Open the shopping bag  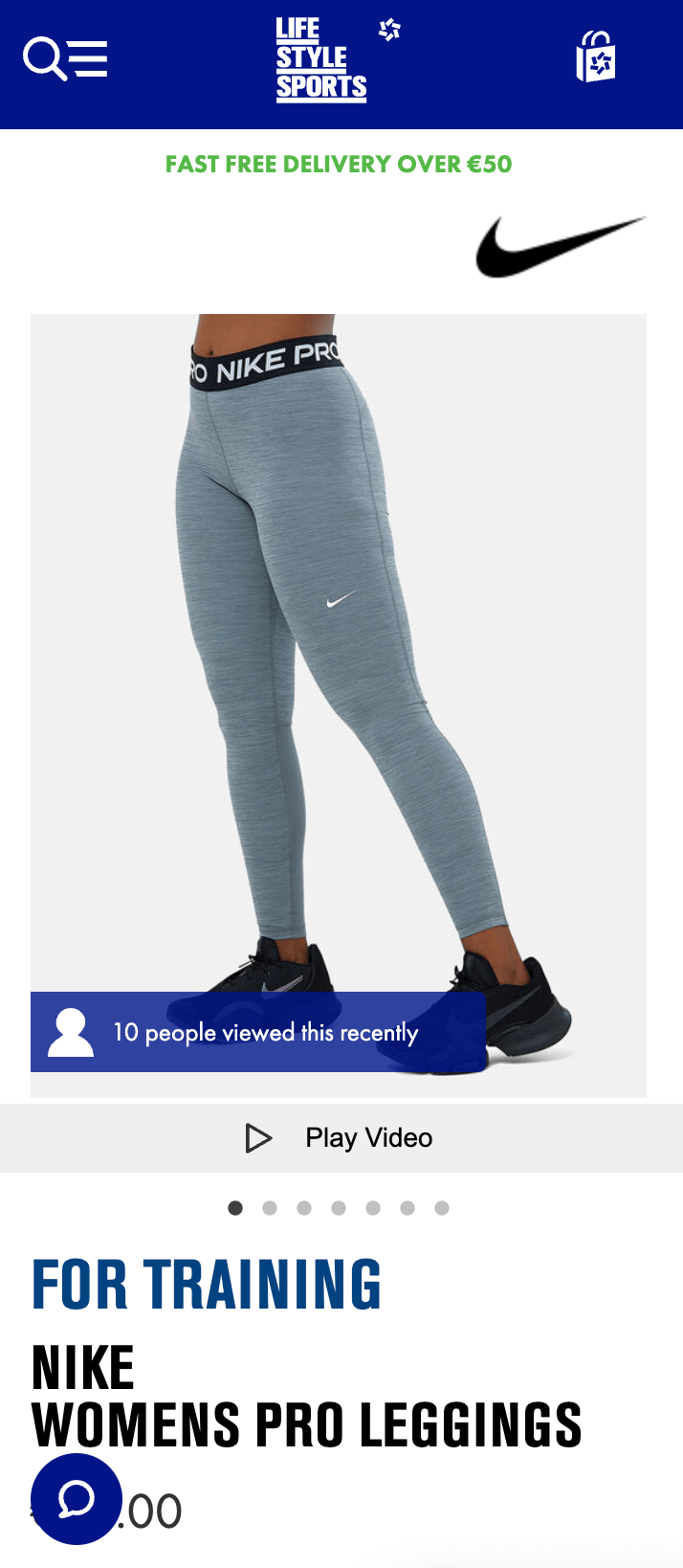(595, 57)
